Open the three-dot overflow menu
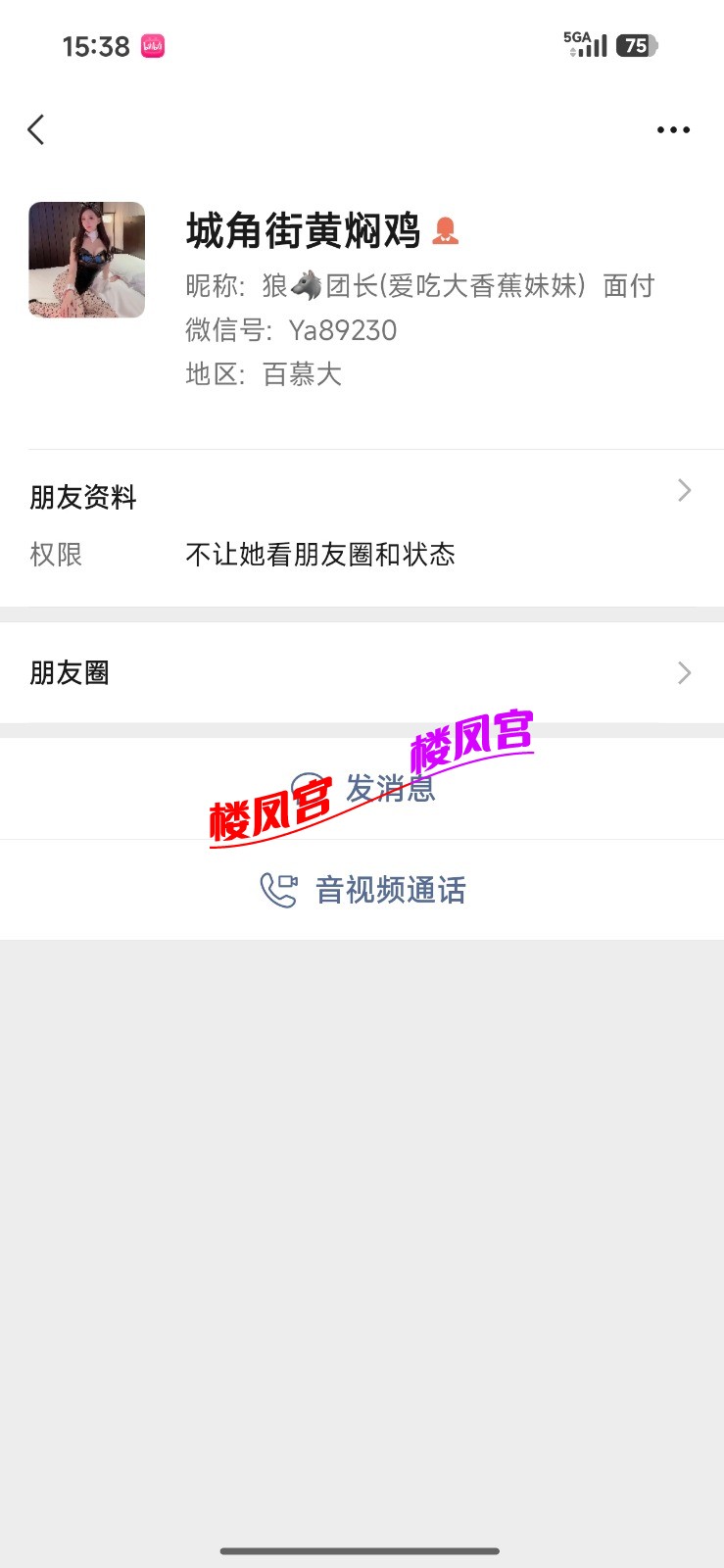Image resolution: width=724 pixels, height=1568 pixels. (673, 129)
